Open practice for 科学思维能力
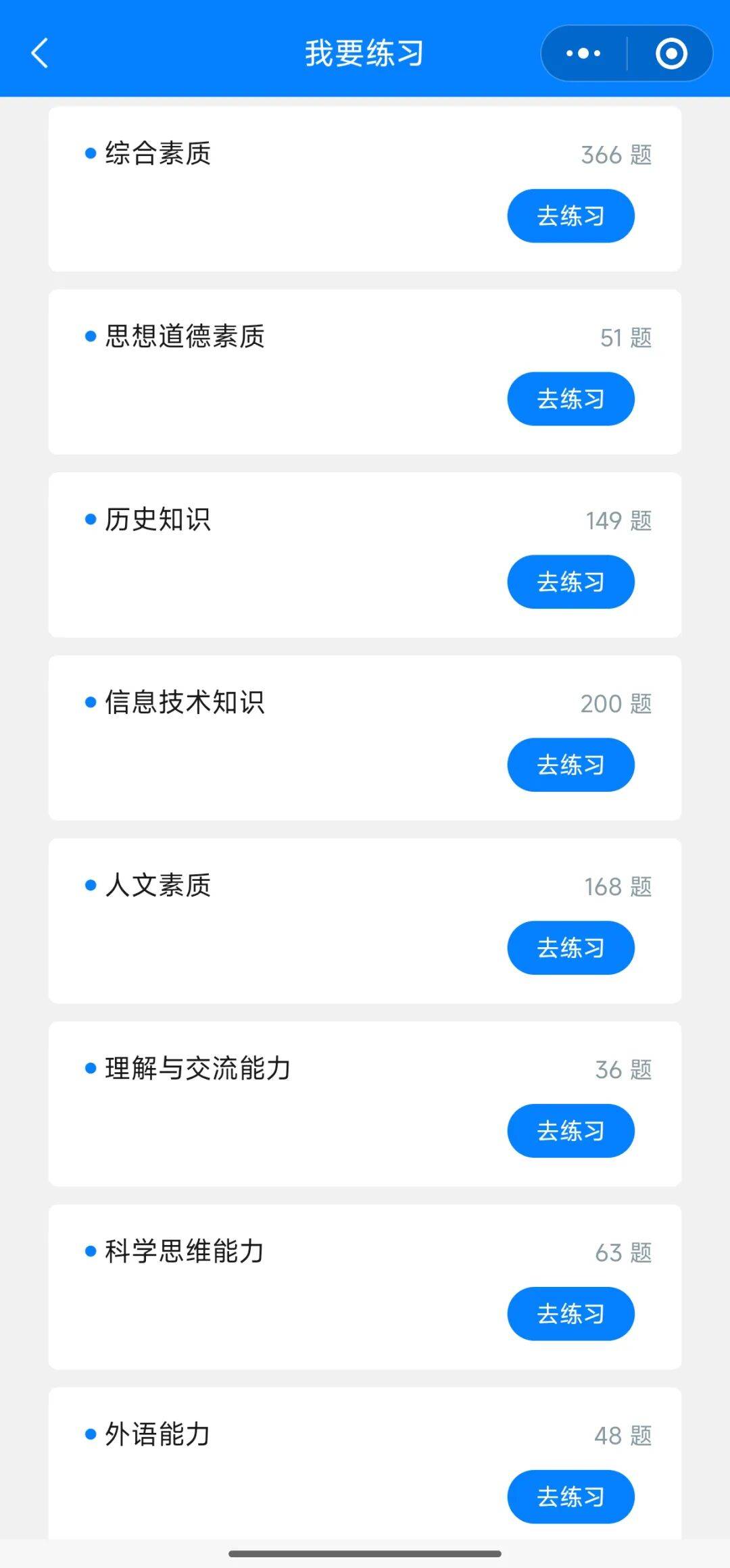This screenshot has height=1568, width=730. (x=570, y=1314)
